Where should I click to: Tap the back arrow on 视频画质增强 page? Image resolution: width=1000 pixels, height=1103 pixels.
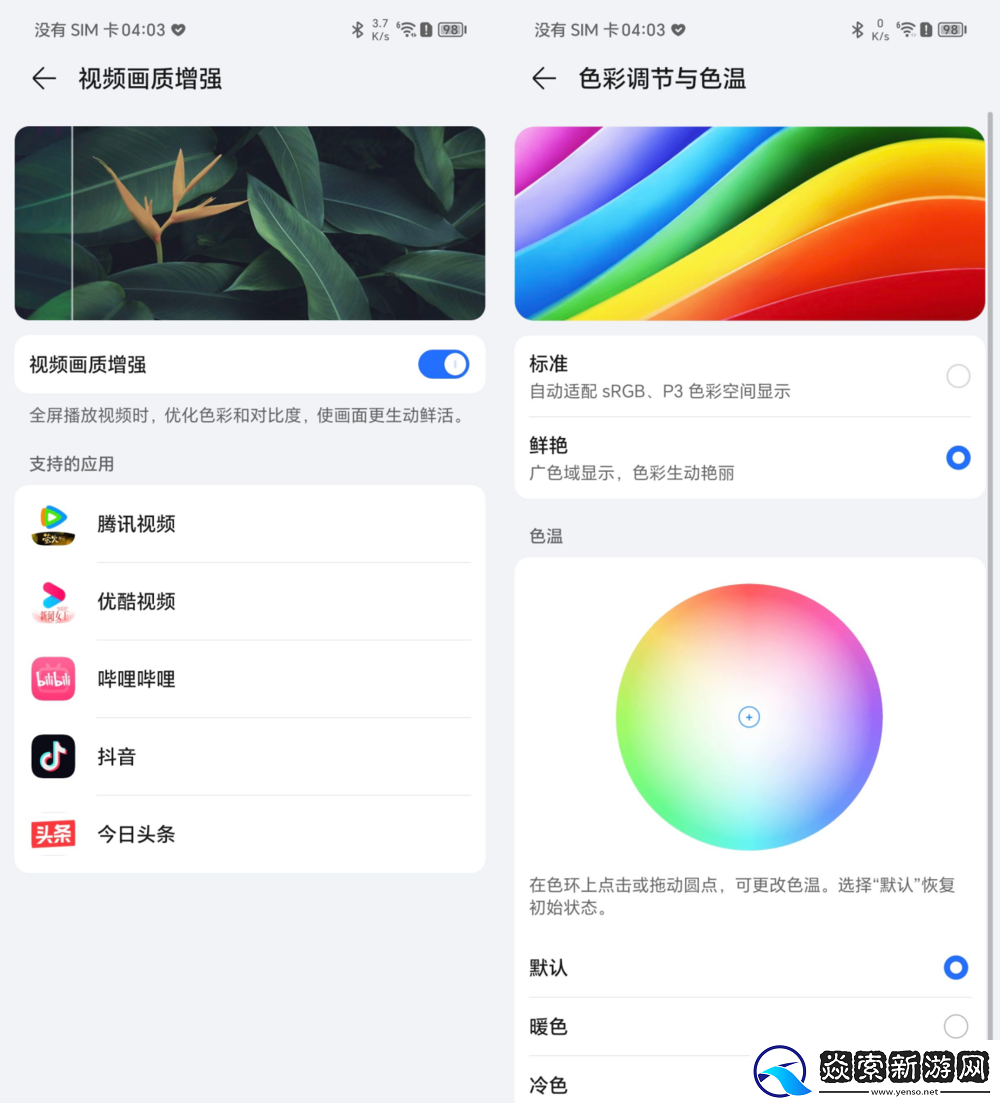[42, 78]
